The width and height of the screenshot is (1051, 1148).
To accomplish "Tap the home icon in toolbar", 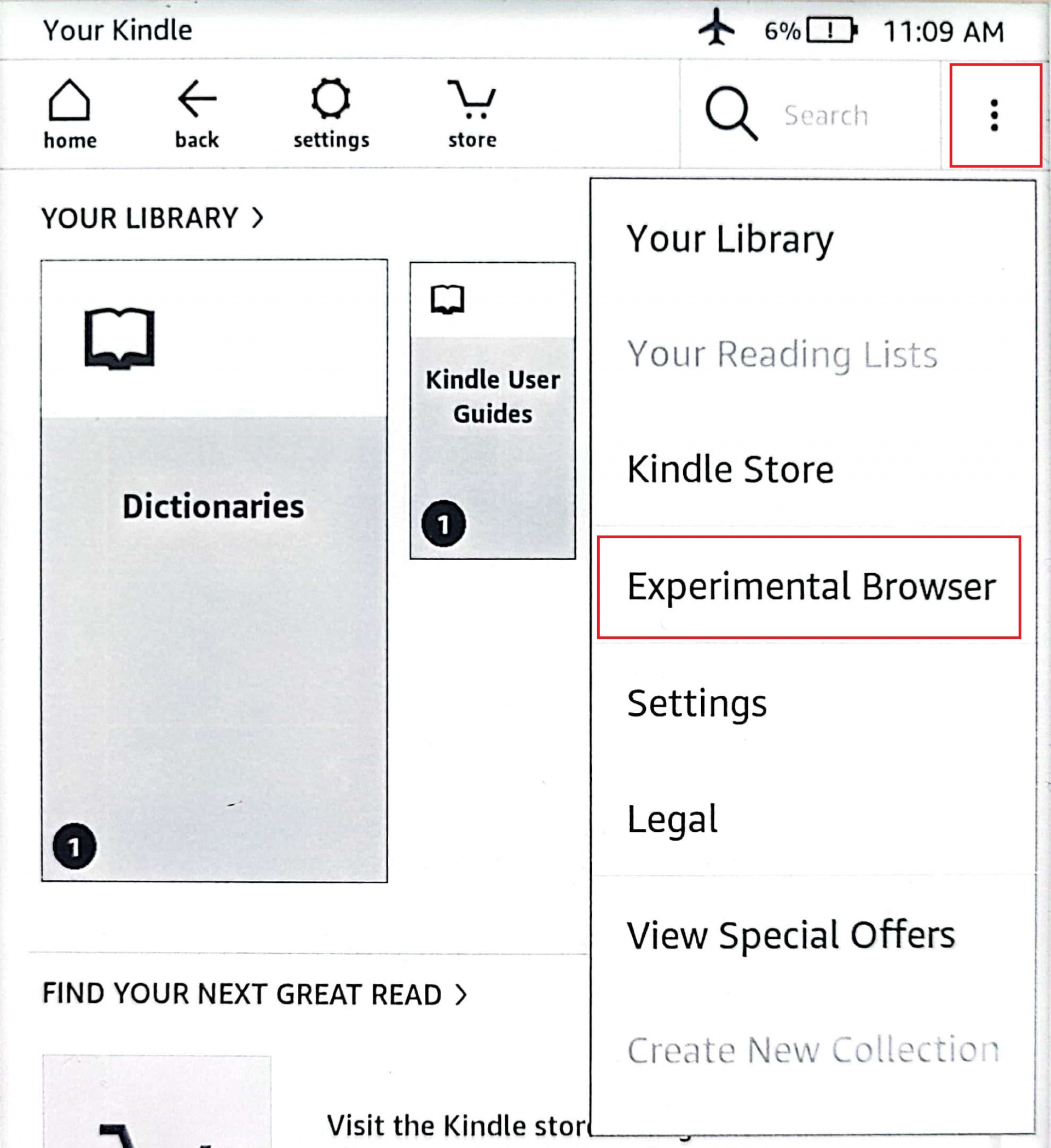I will point(70,114).
